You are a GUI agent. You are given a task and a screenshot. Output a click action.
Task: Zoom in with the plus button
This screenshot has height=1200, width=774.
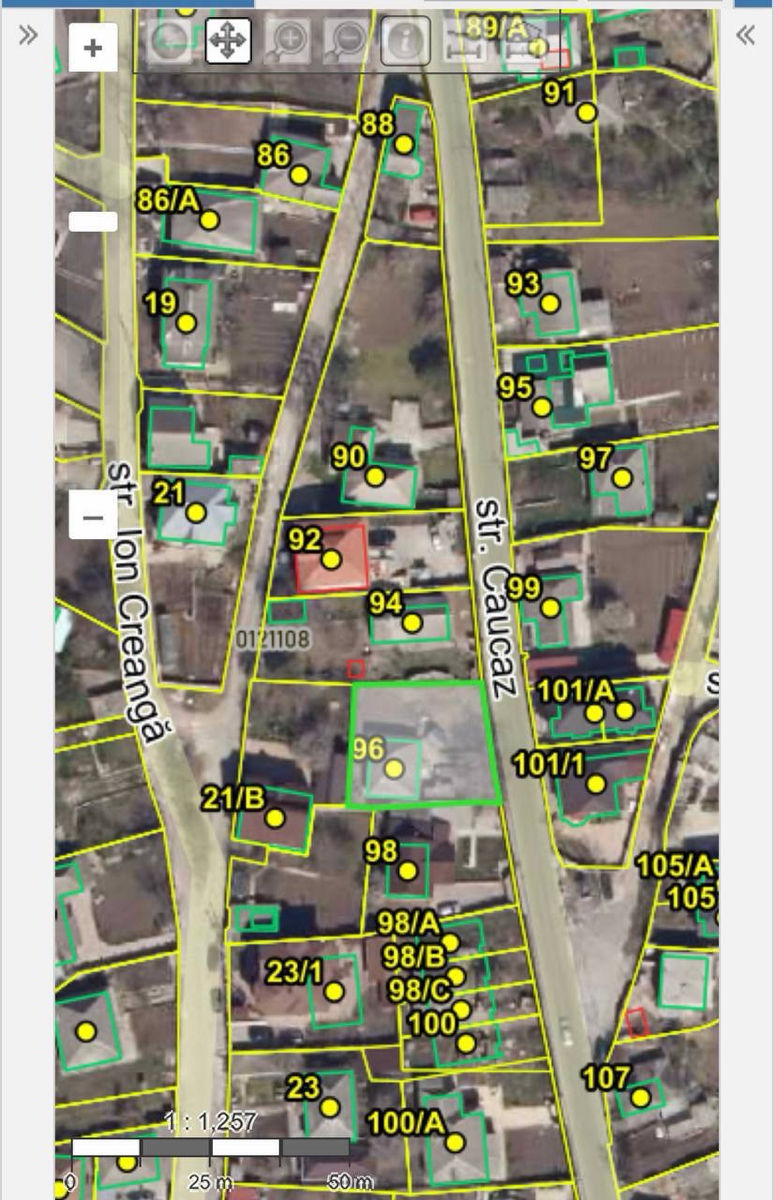tap(93, 47)
